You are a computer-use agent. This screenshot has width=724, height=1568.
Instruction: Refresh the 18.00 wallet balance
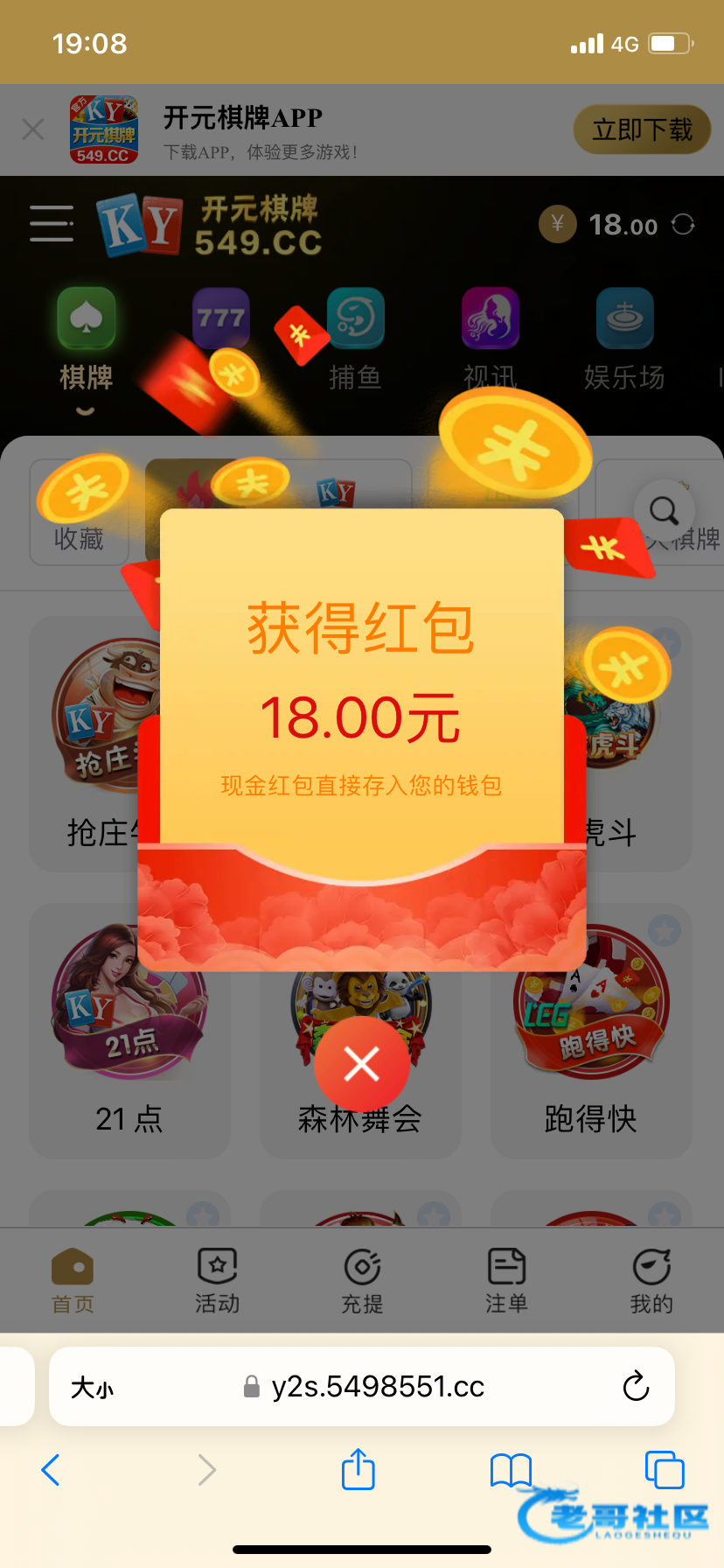(683, 225)
